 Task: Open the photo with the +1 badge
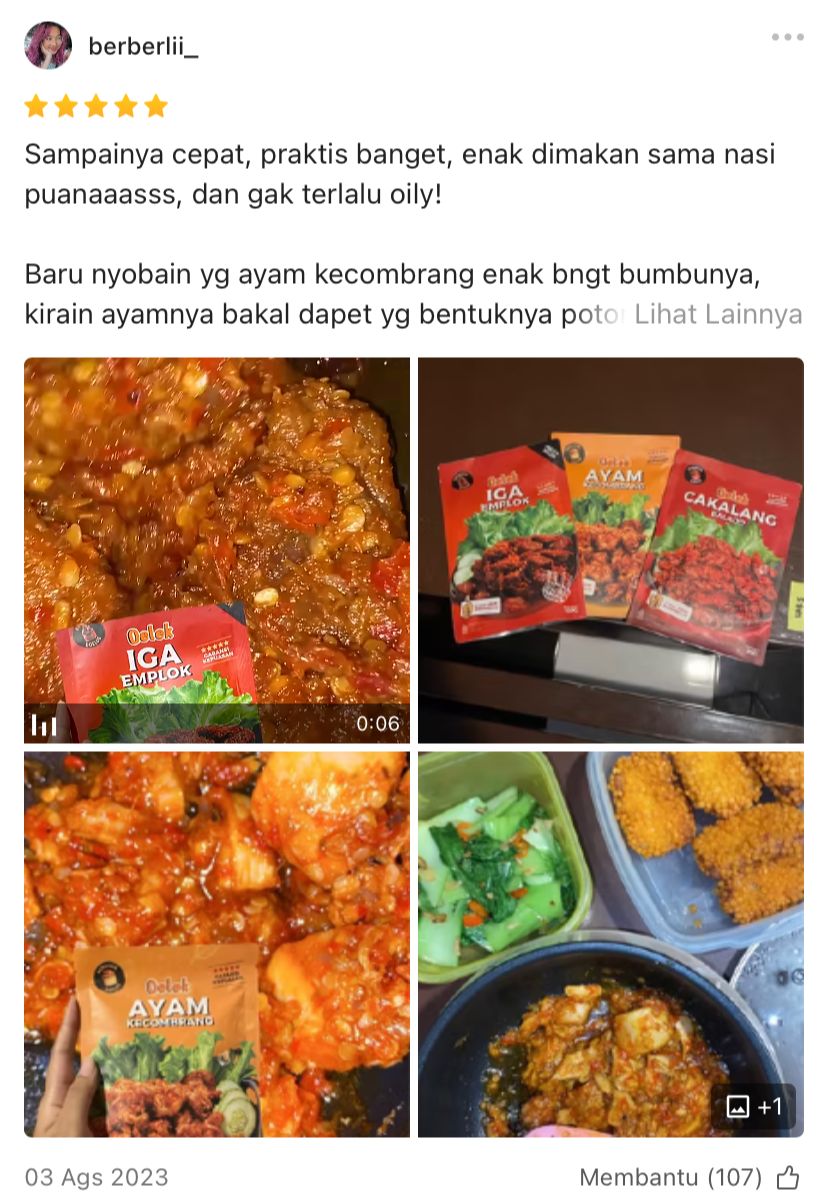pos(610,944)
